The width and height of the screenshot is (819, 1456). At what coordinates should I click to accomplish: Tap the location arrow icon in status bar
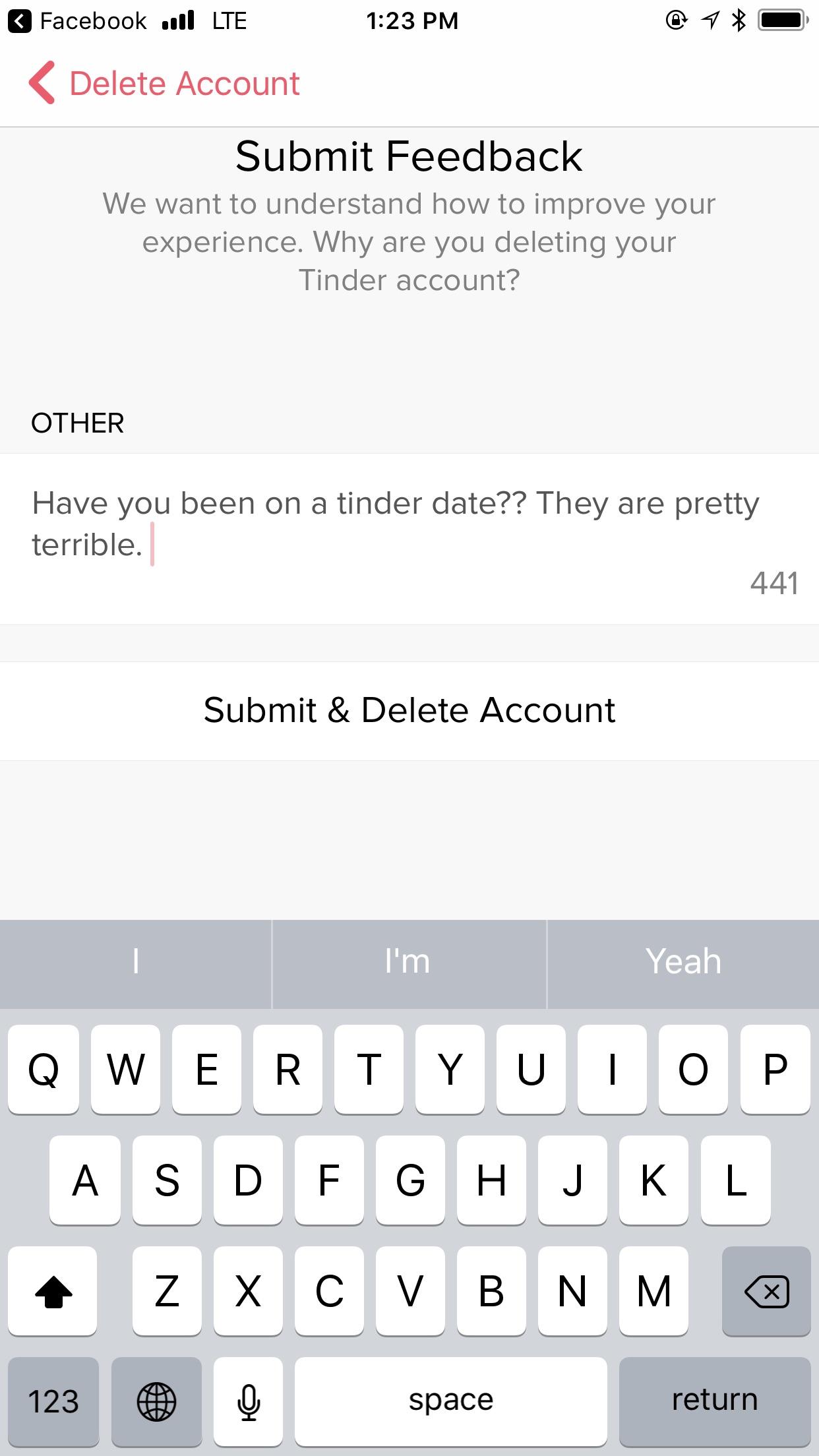[709, 20]
